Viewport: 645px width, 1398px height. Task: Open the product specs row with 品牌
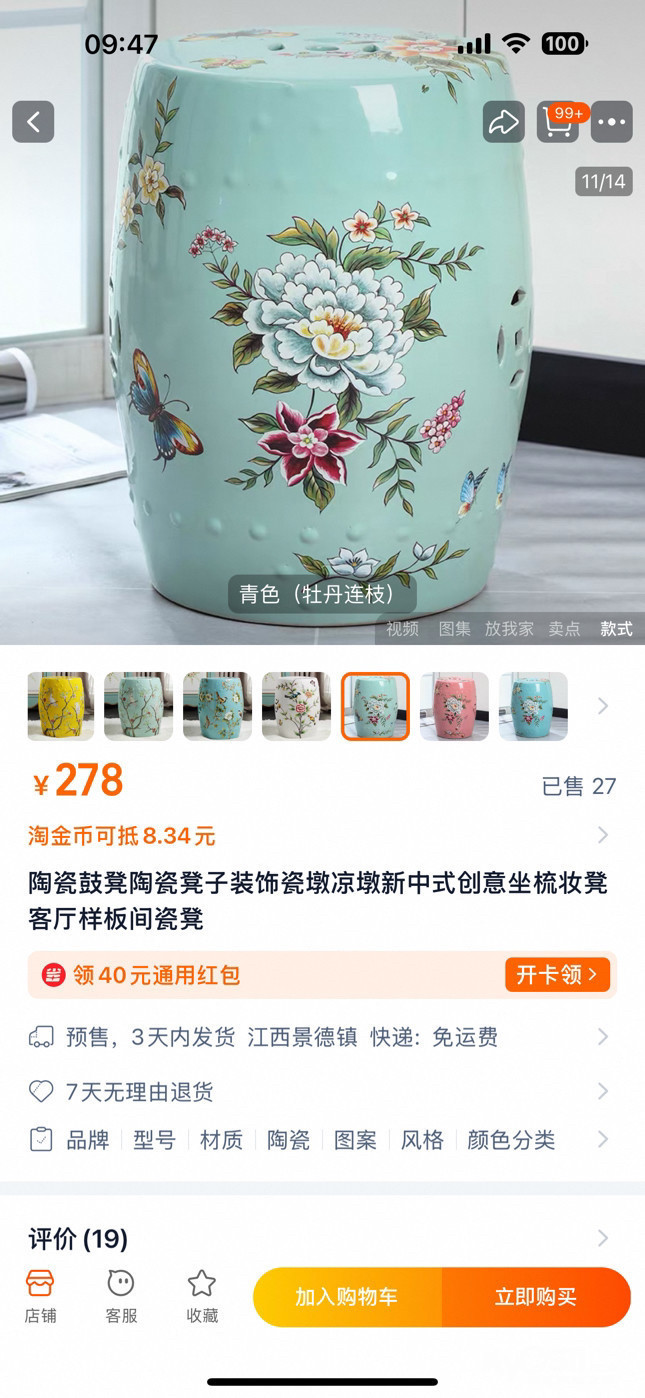tap(322, 1140)
